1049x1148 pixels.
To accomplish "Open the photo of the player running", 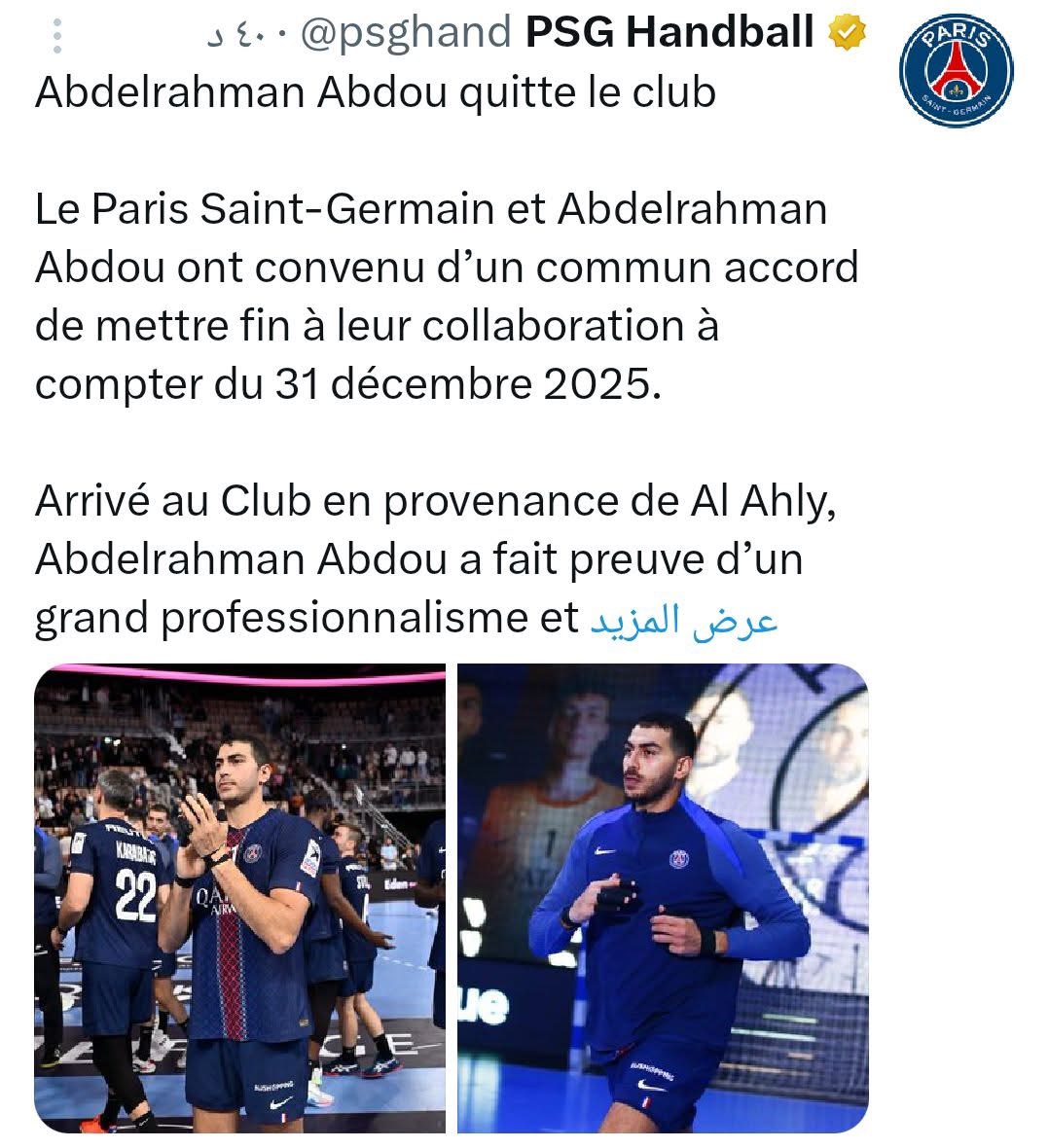I will pyautogui.click(x=663, y=897).
